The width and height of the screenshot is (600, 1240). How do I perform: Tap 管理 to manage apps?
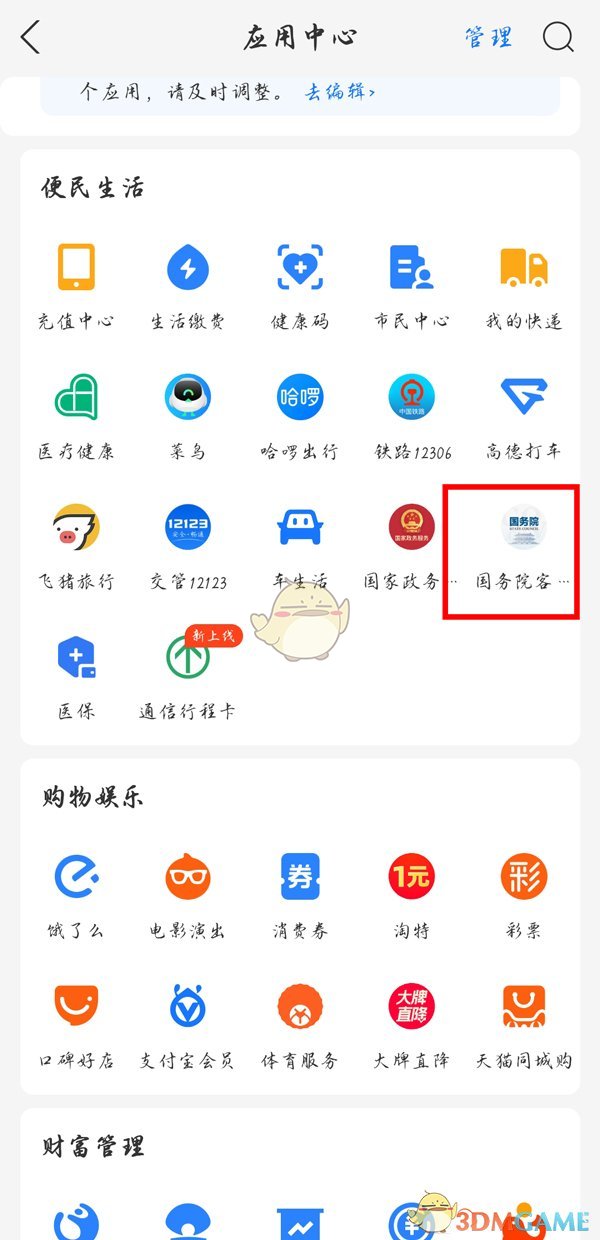click(488, 37)
